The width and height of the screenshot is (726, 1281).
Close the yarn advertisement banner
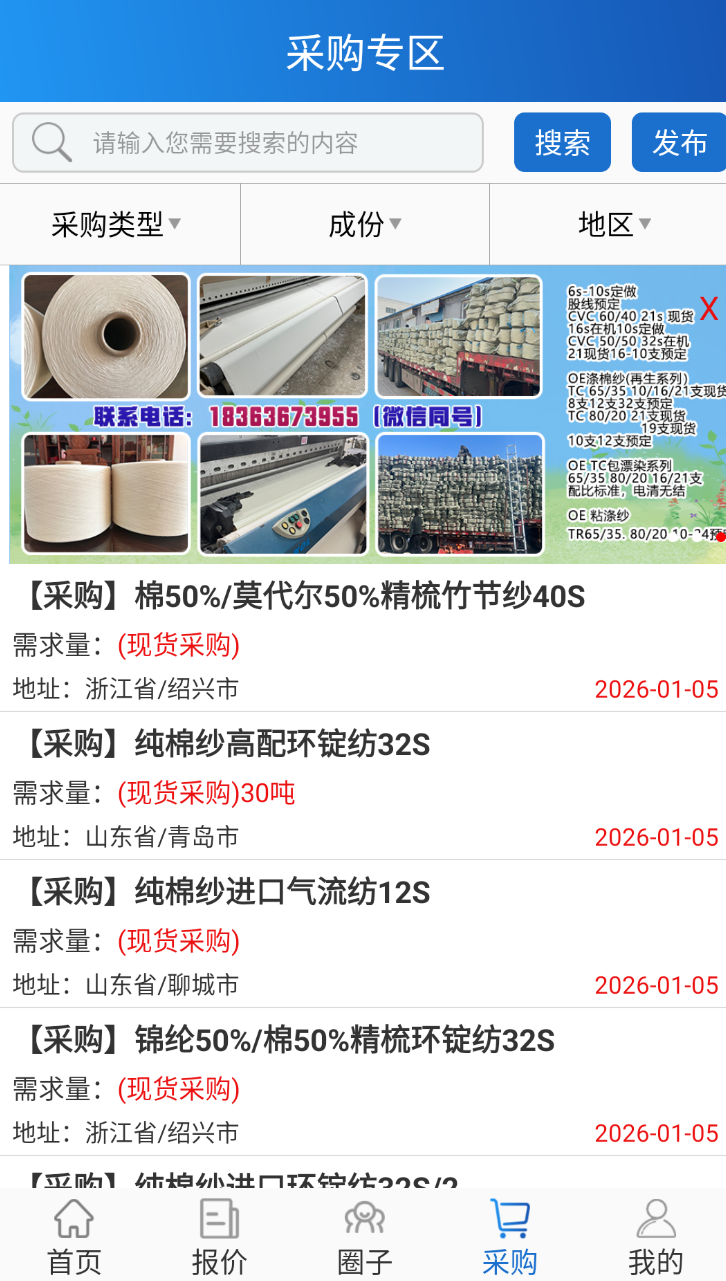tap(708, 309)
